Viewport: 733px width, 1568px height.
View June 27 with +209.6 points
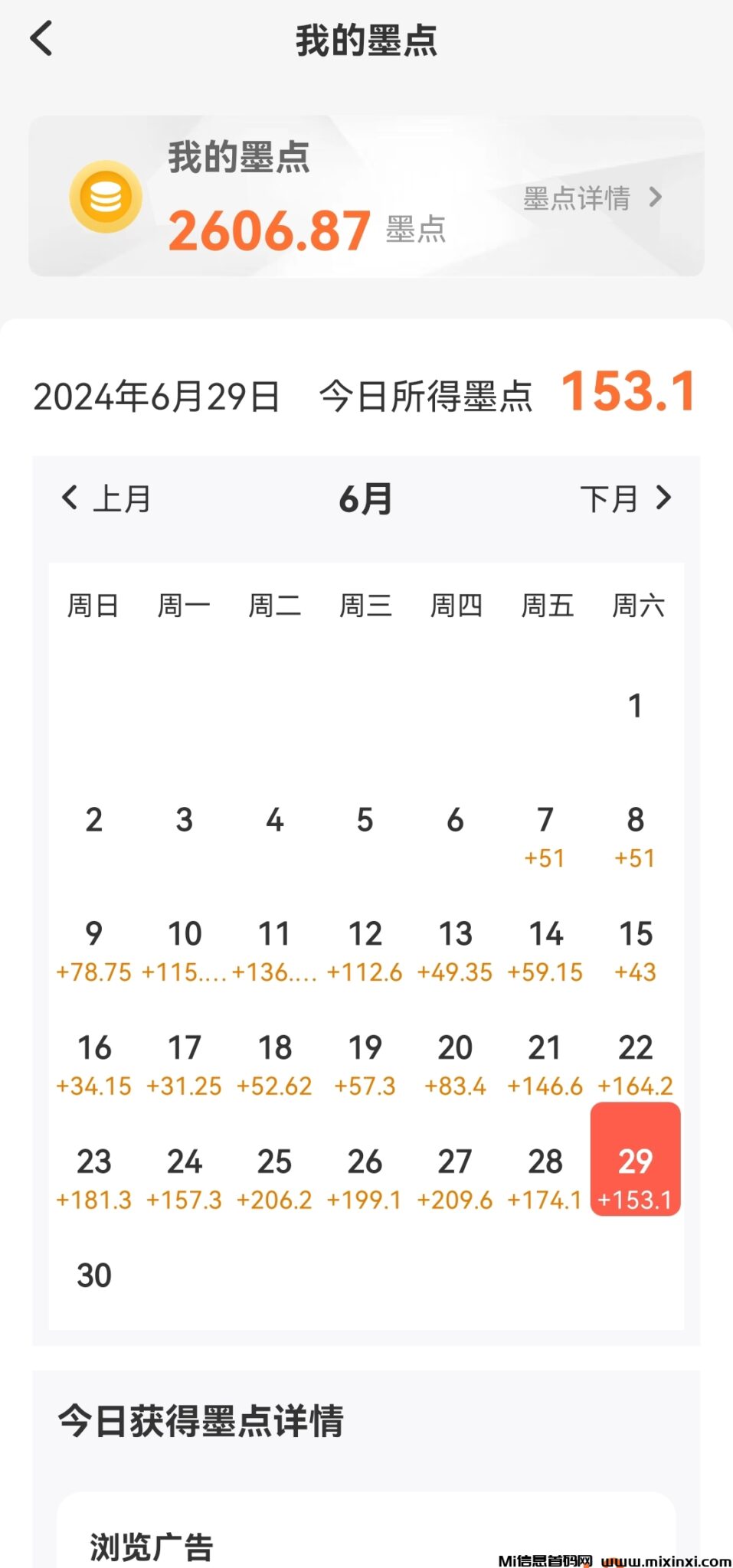pyautogui.click(x=455, y=1178)
